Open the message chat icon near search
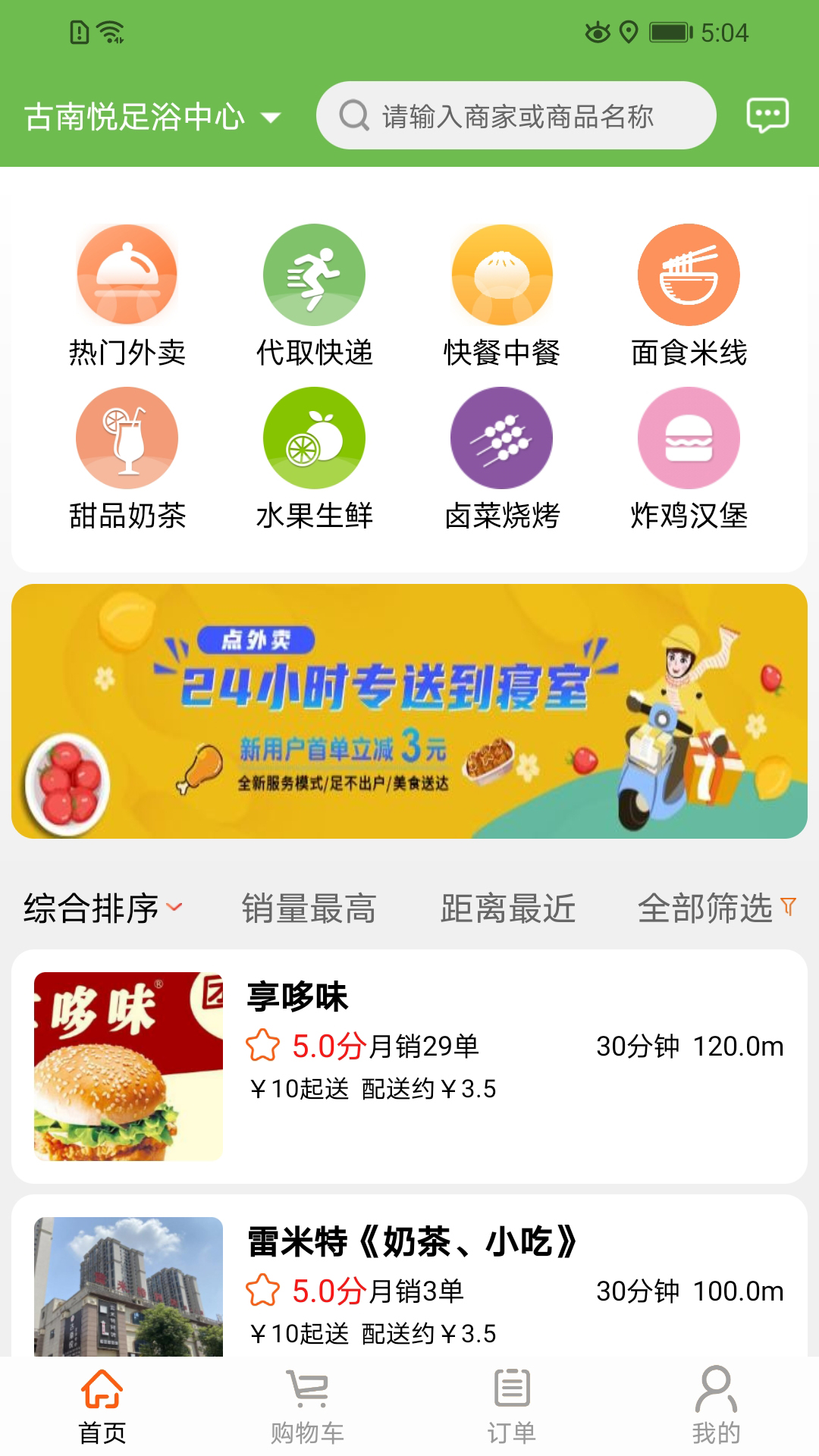Viewport: 819px width, 1456px height. [x=768, y=115]
